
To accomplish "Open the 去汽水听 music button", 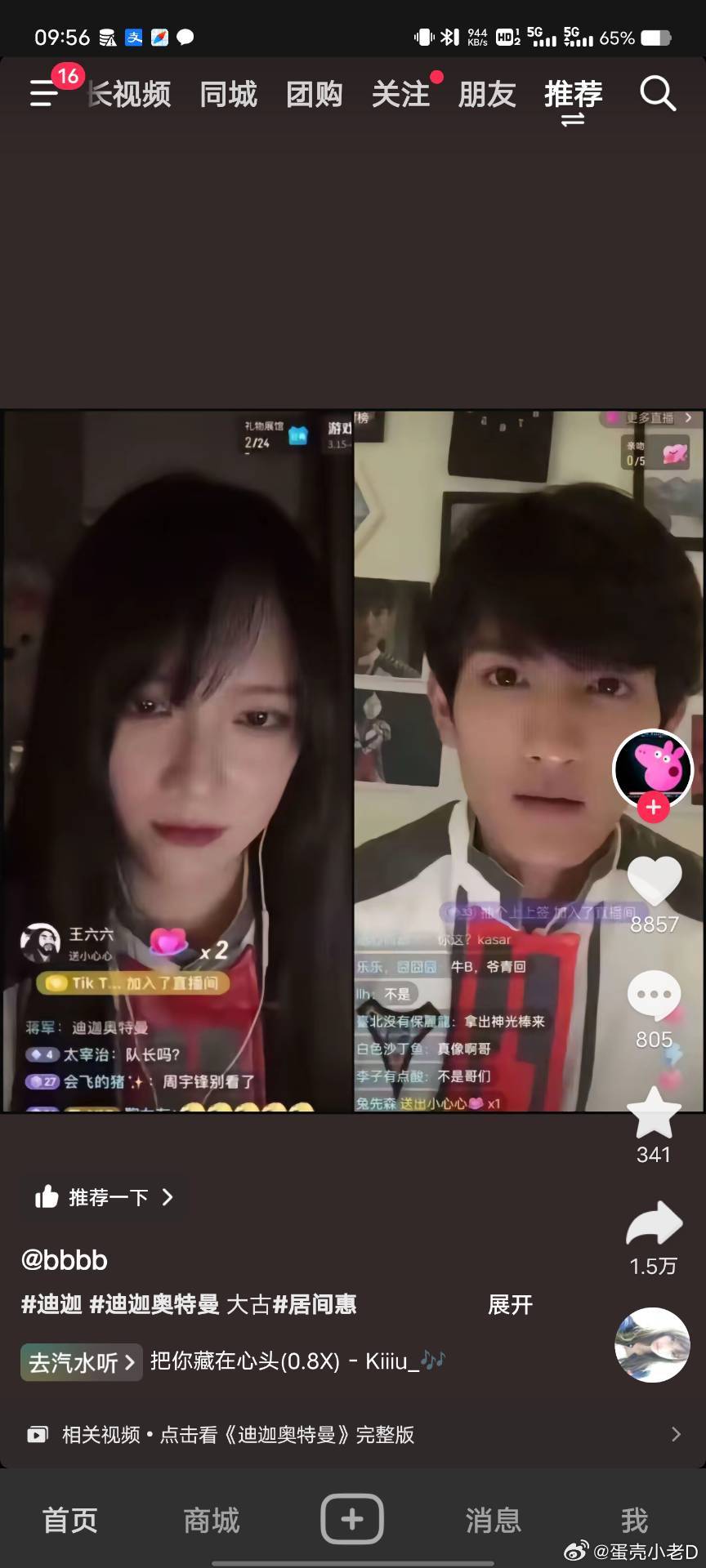I will [81, 1362].
